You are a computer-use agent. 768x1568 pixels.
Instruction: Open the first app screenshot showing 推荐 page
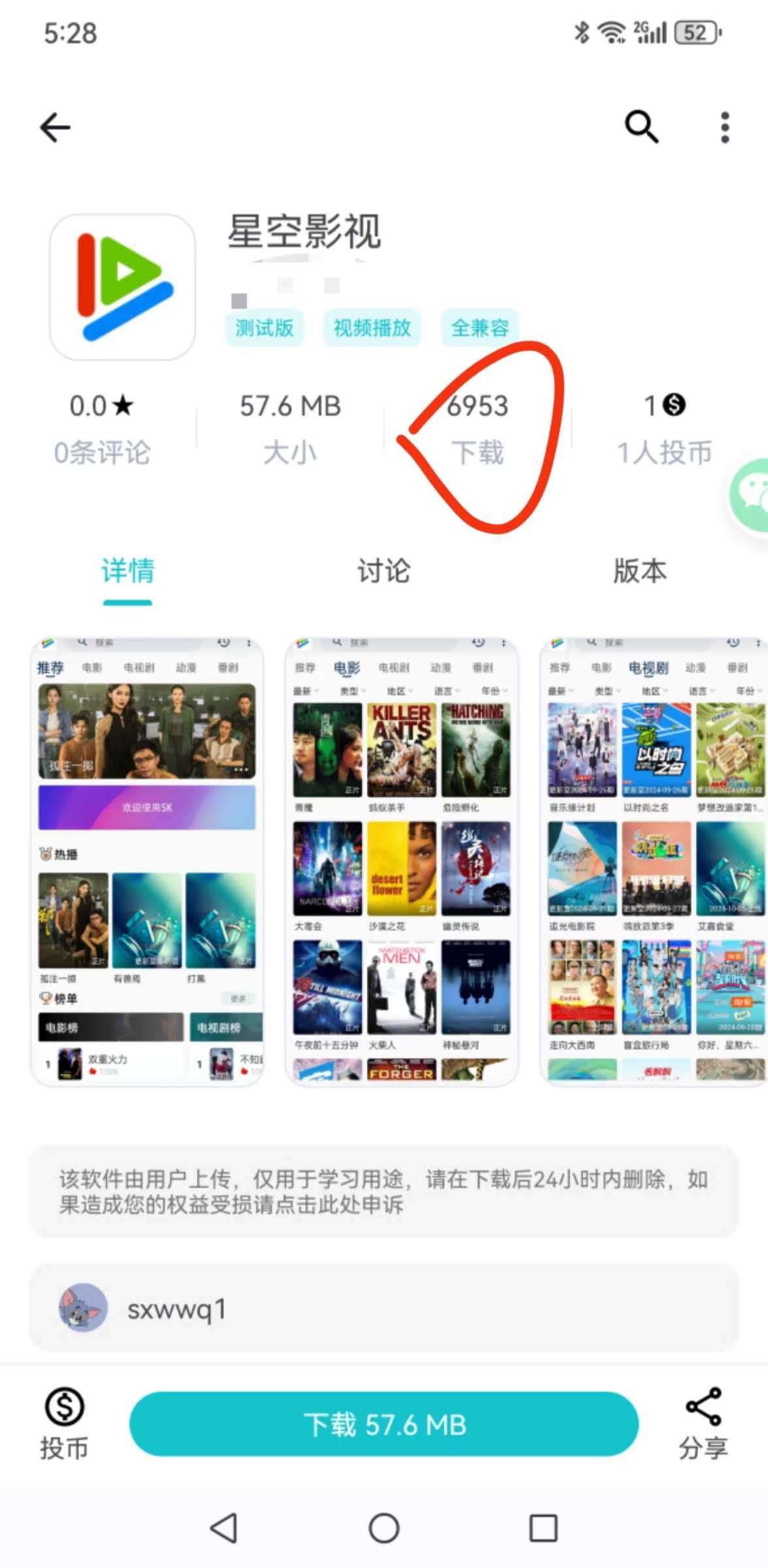147,861
